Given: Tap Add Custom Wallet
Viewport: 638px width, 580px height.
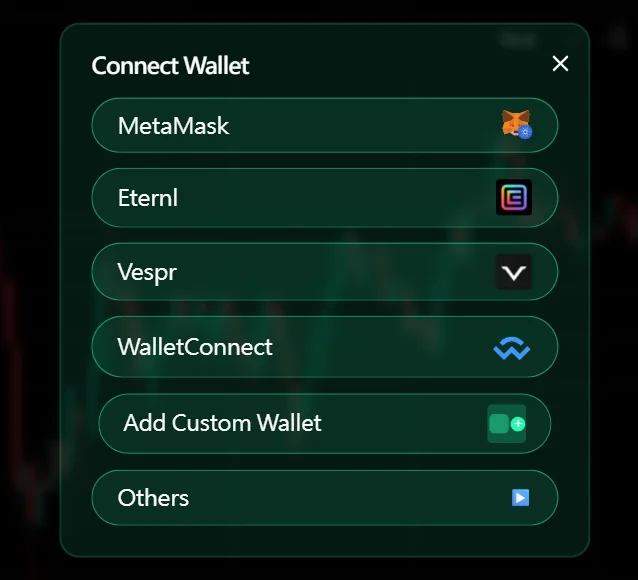Looking at the screenshot, I should coord(324,423).
